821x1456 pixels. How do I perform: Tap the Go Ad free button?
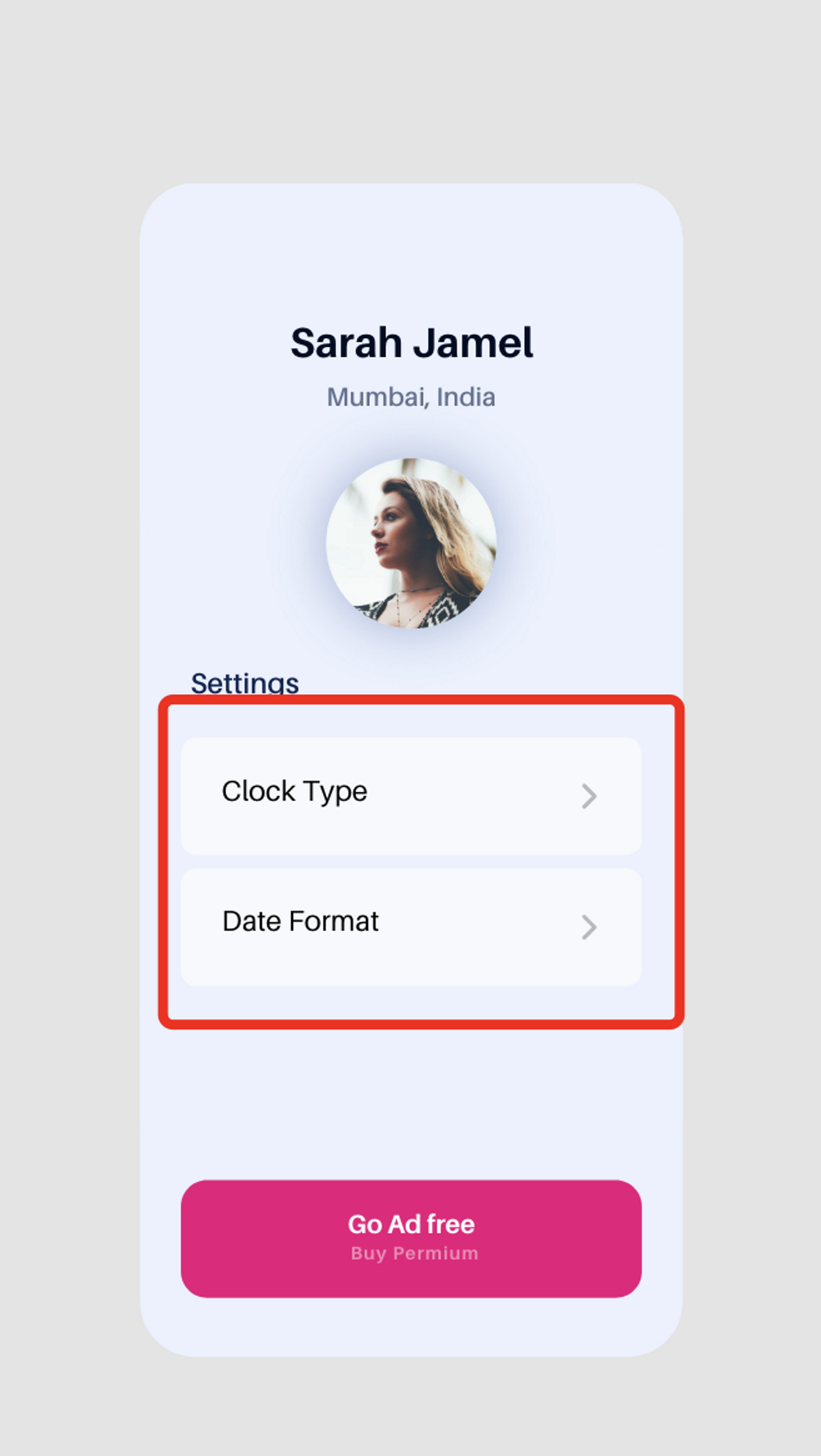click(x=411, y=1238)
